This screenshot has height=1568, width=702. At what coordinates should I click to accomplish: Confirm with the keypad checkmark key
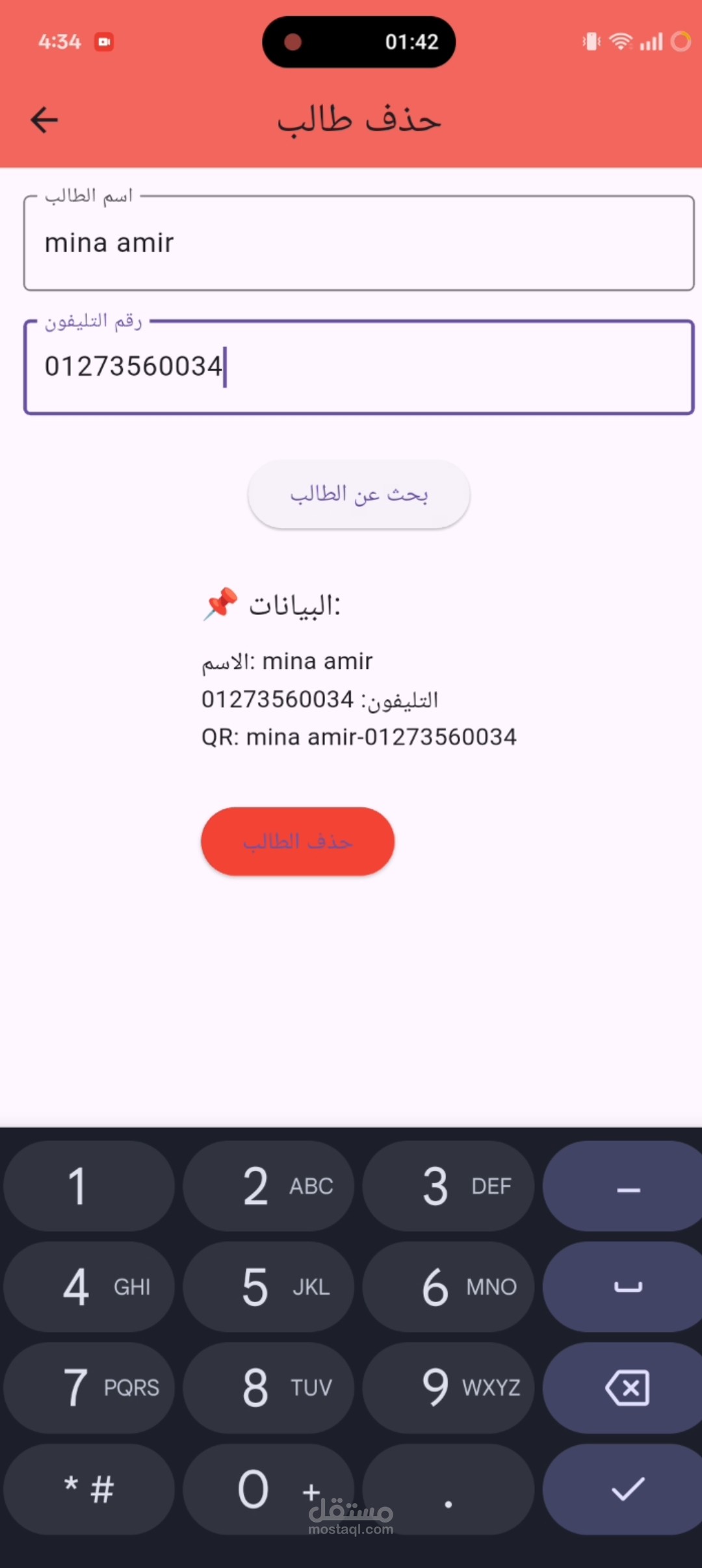point(627,1489)
